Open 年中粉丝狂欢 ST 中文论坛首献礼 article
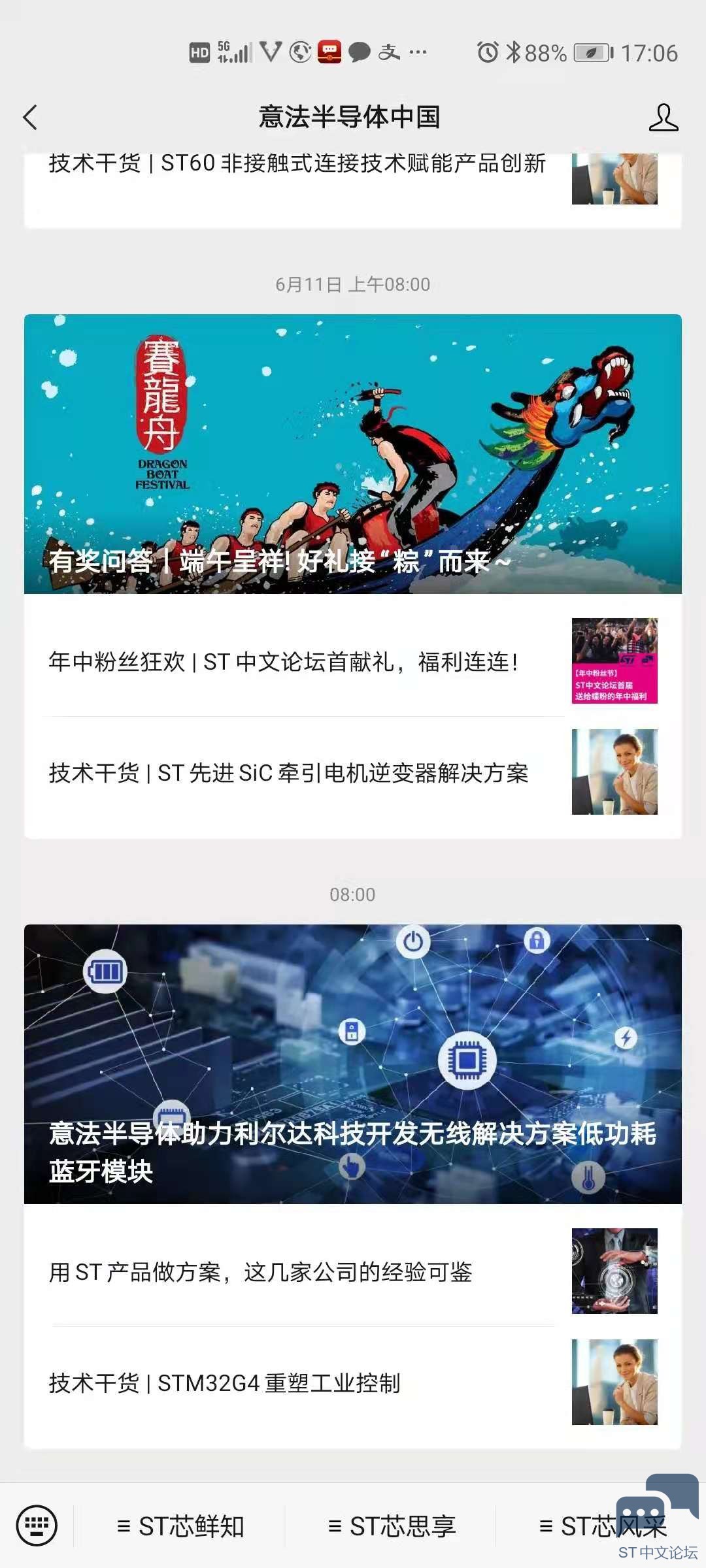This screenshot has width=706, height=1568. point(284,662)
